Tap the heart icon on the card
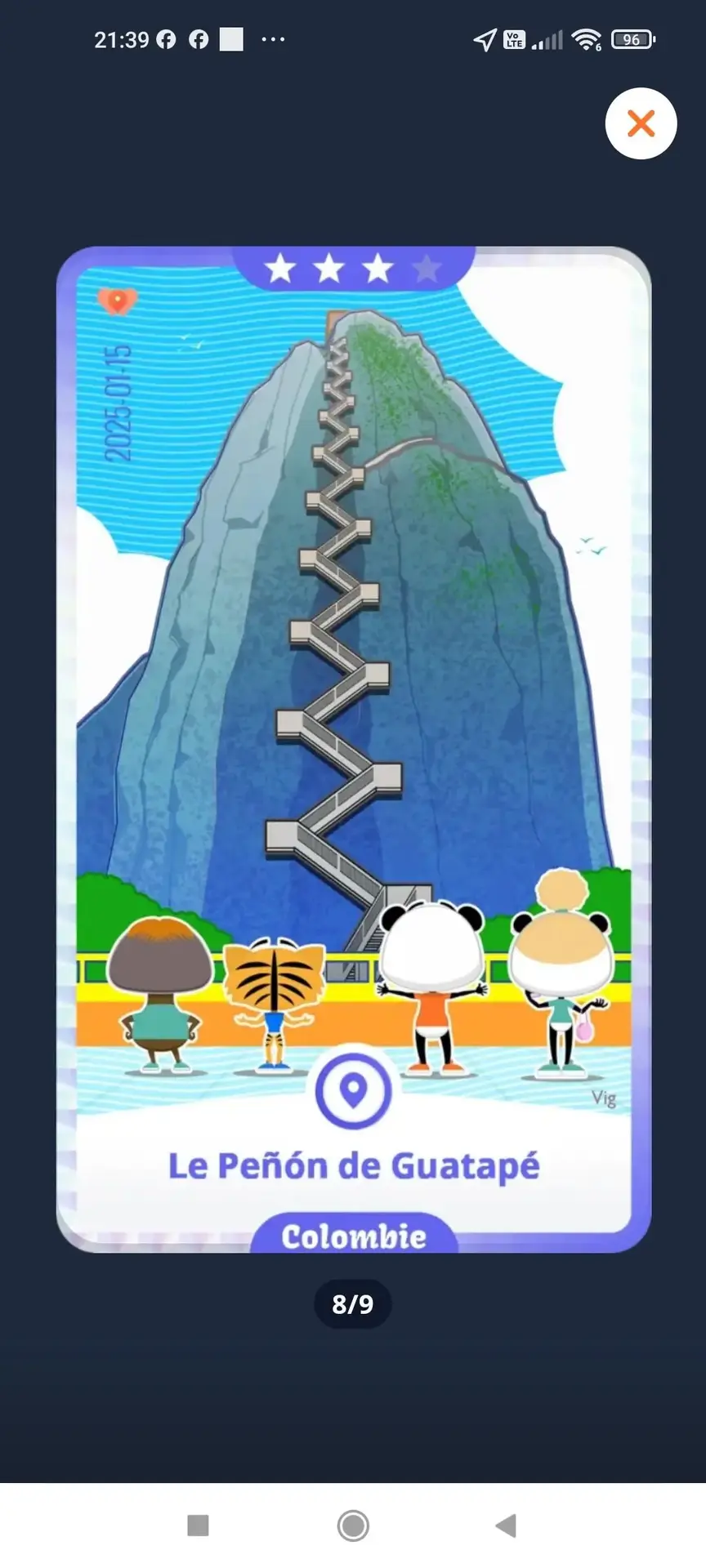This screenshot has height=1568, width=706. pos(117,301)
